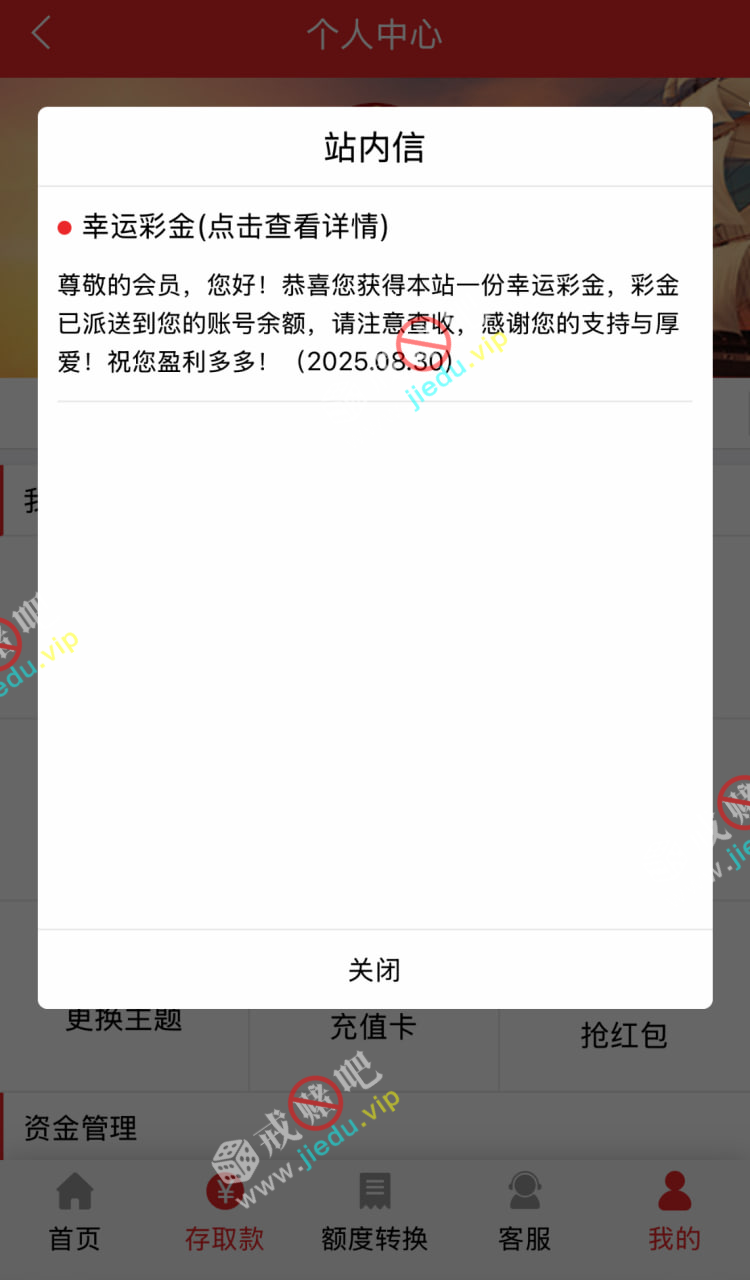
Task: Select the 我的 tab
Action: coord(674,1212)
